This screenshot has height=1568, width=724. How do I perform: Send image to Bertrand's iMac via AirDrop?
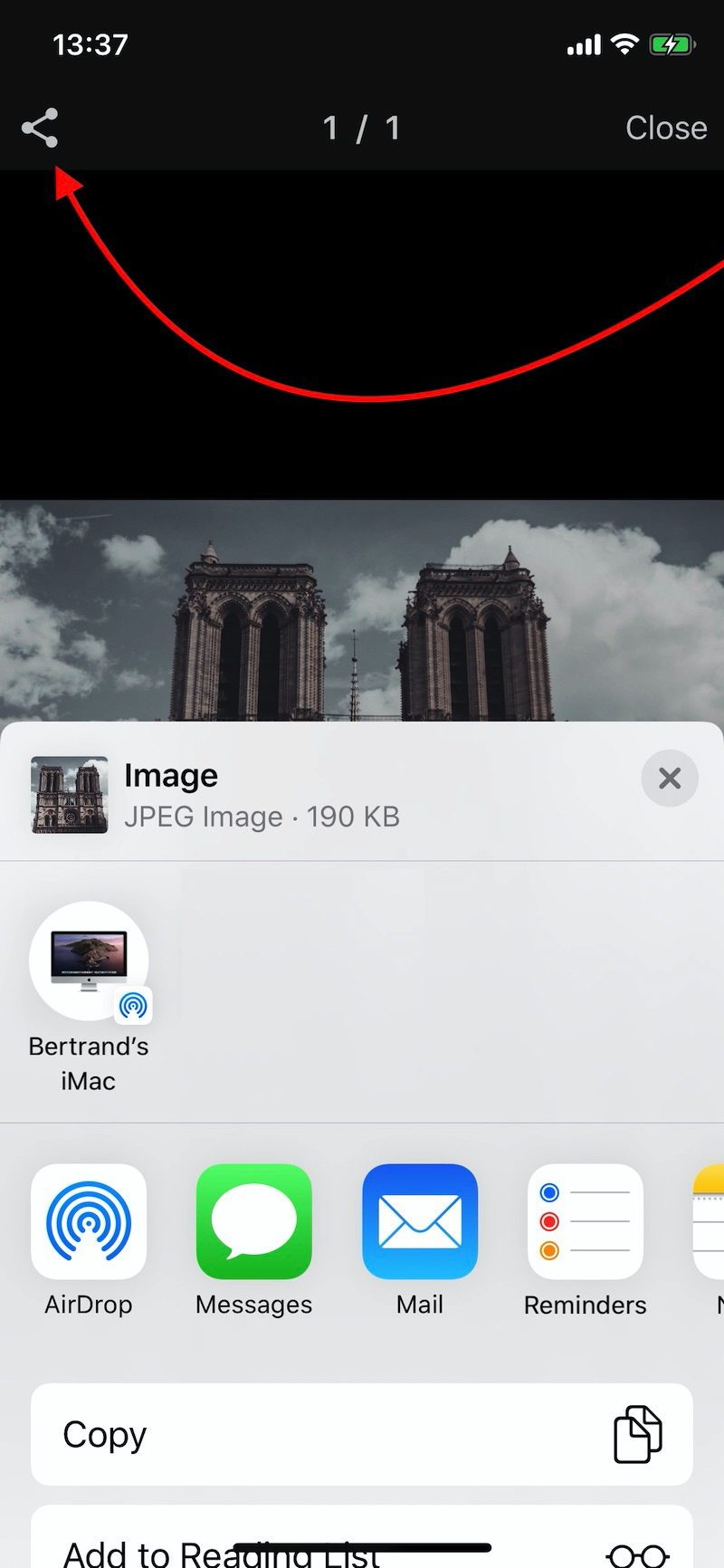89,961
